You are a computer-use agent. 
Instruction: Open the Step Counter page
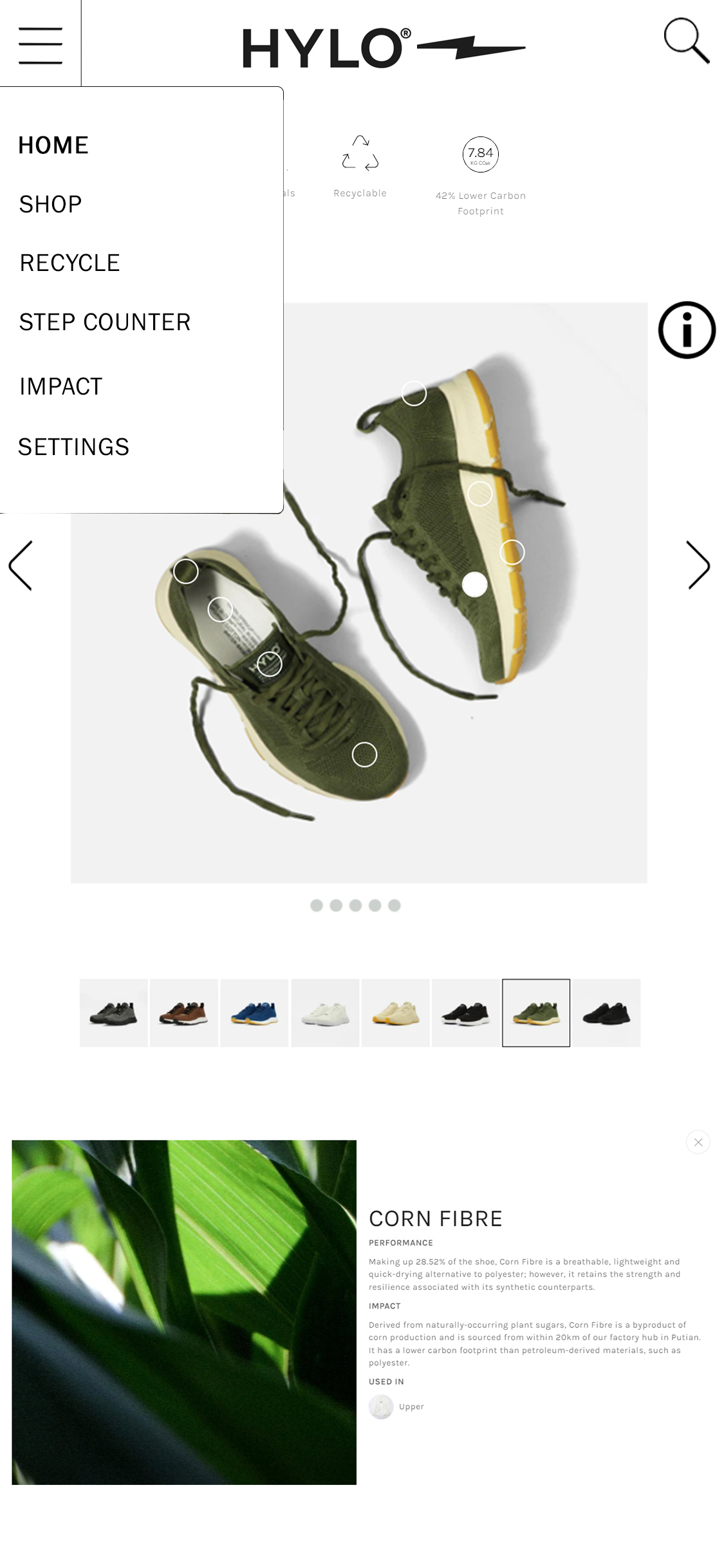point(105,322)
